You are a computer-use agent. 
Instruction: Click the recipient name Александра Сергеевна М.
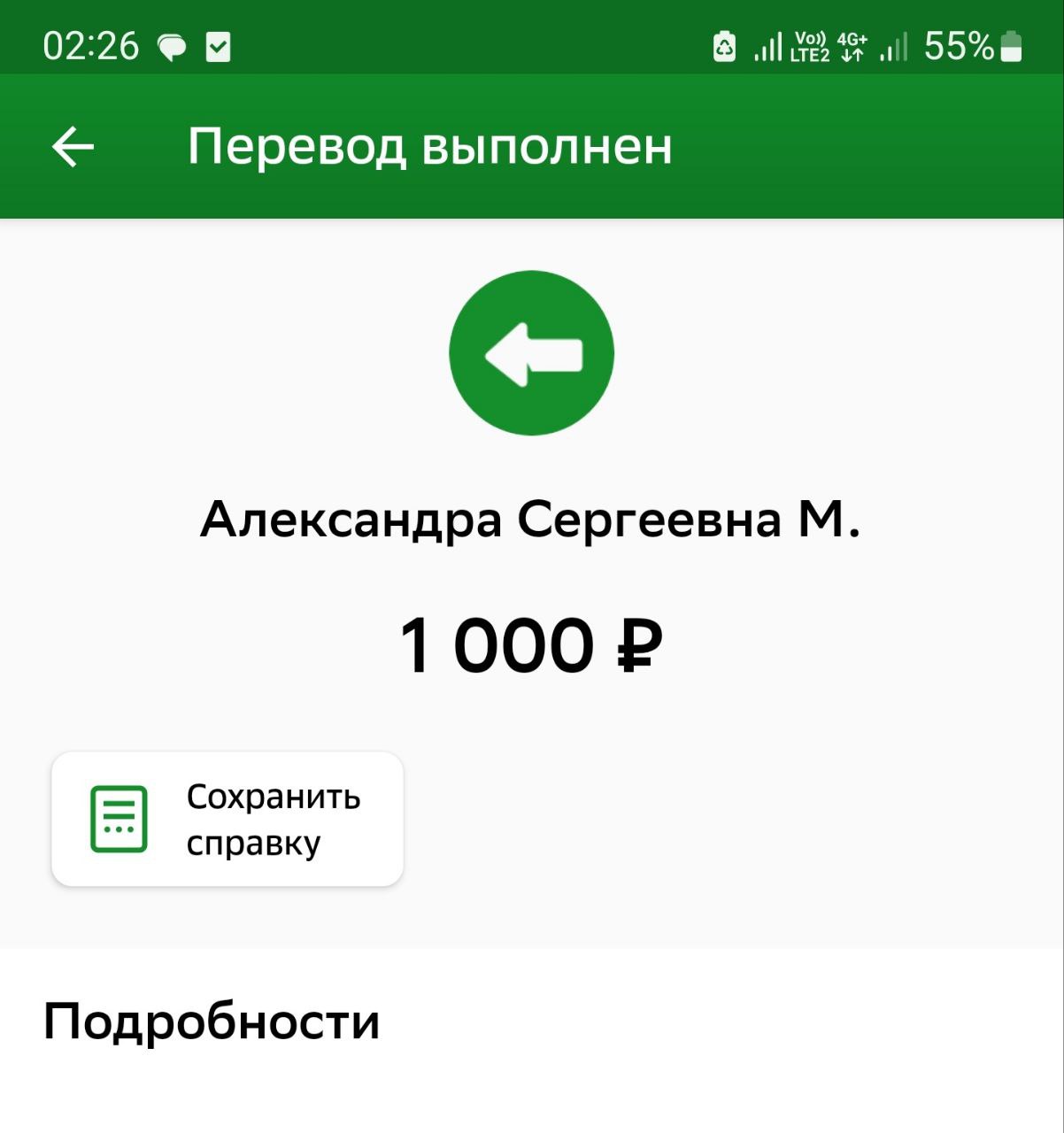click(x=531, y=522)
